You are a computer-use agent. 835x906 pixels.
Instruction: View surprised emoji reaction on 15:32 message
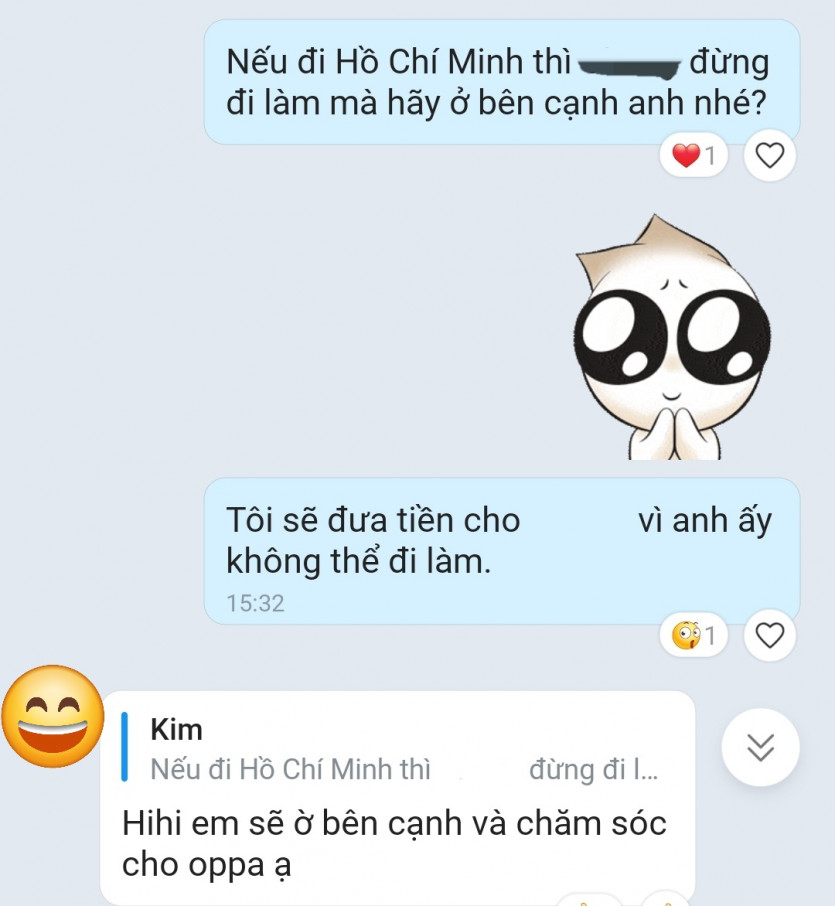pyautogui.click(x=694, y=635)
